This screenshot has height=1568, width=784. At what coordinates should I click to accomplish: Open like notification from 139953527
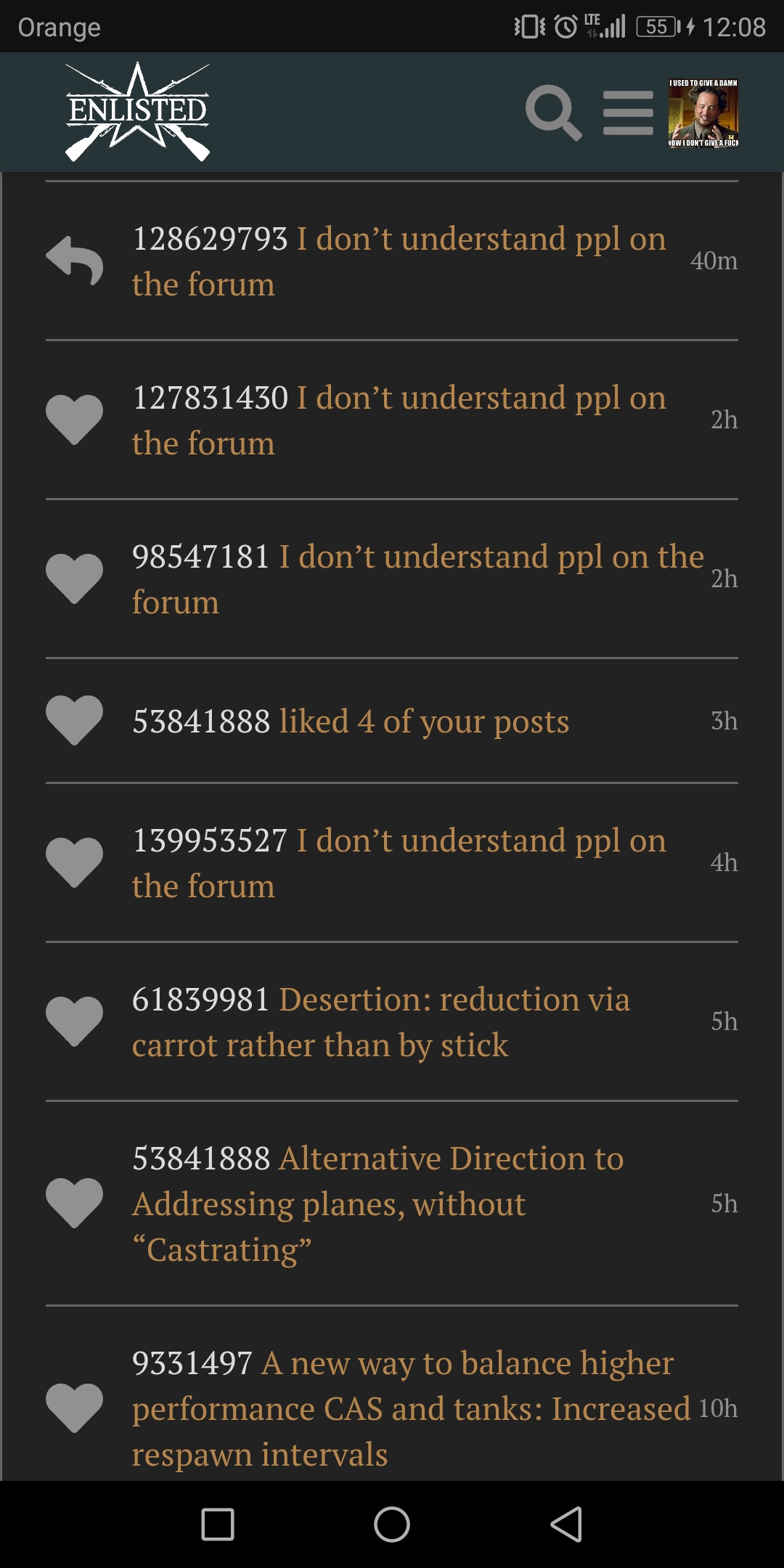[x=392, y=862]
